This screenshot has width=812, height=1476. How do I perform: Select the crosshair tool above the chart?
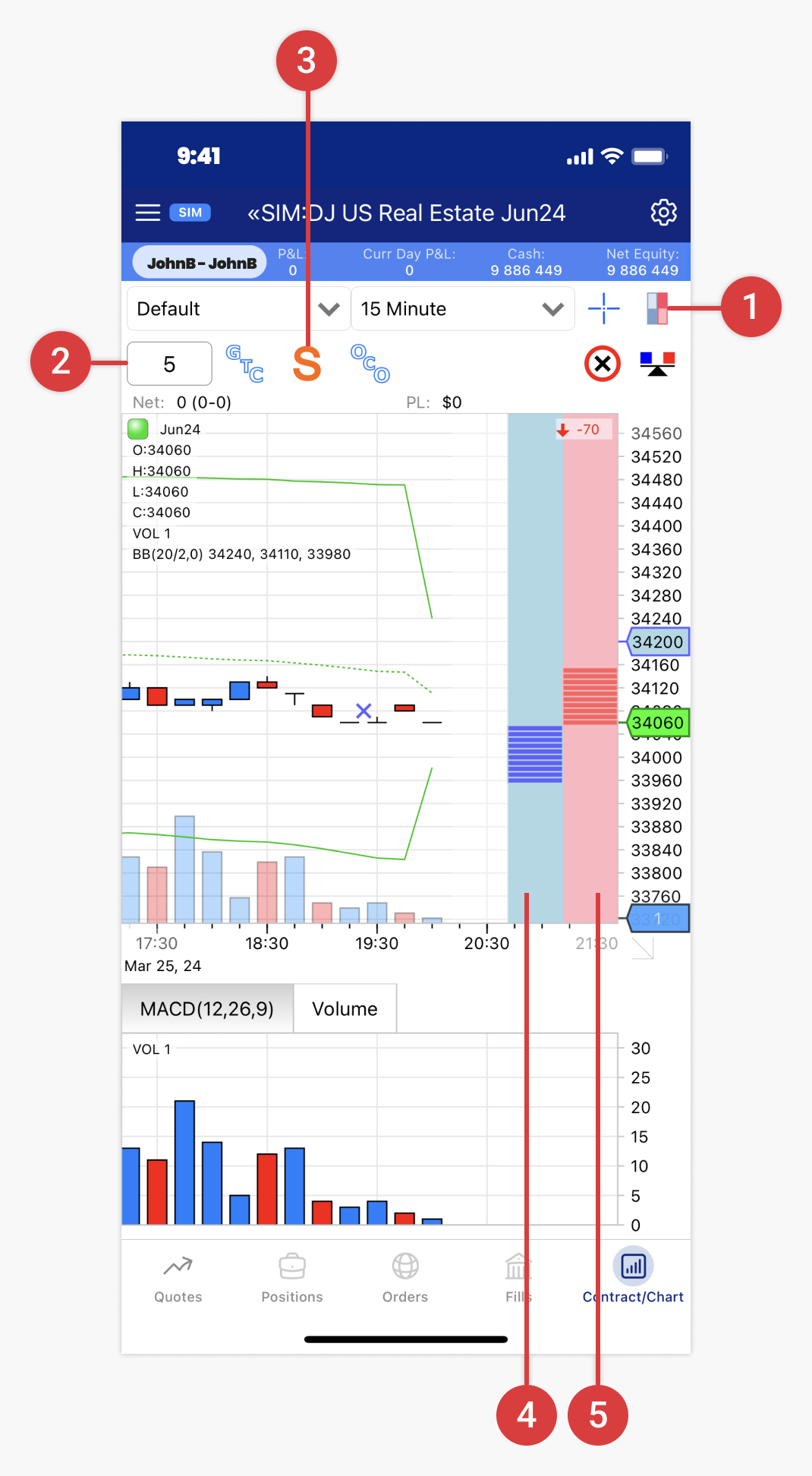tap(603, 308)
